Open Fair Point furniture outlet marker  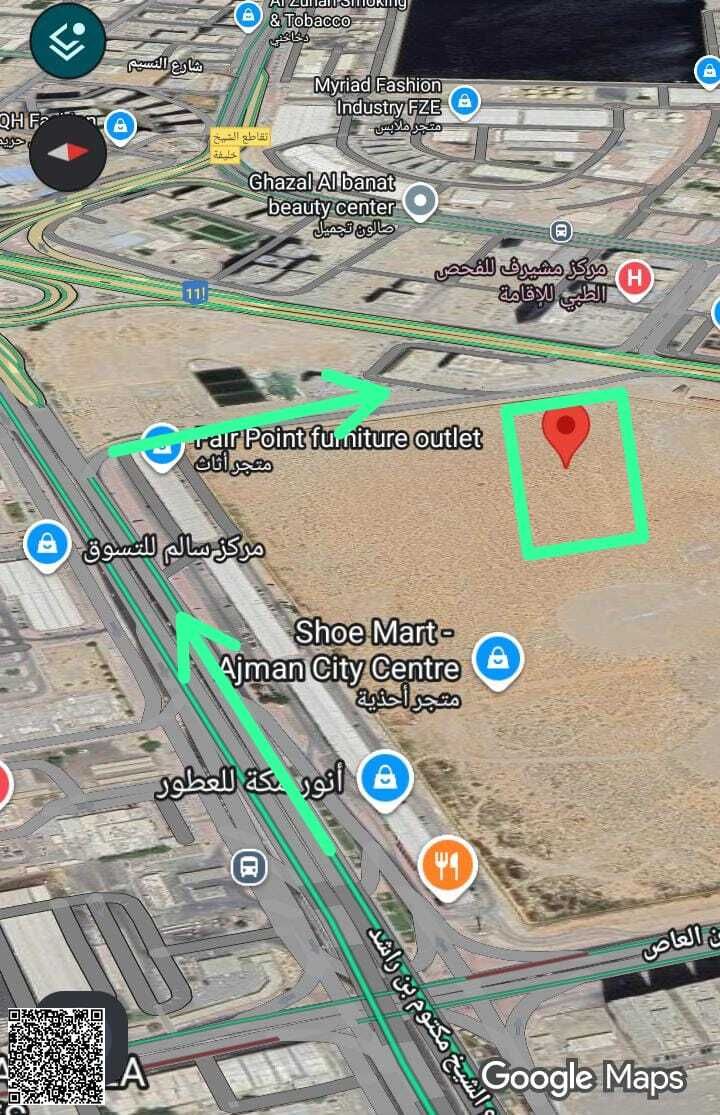[160, 446]
